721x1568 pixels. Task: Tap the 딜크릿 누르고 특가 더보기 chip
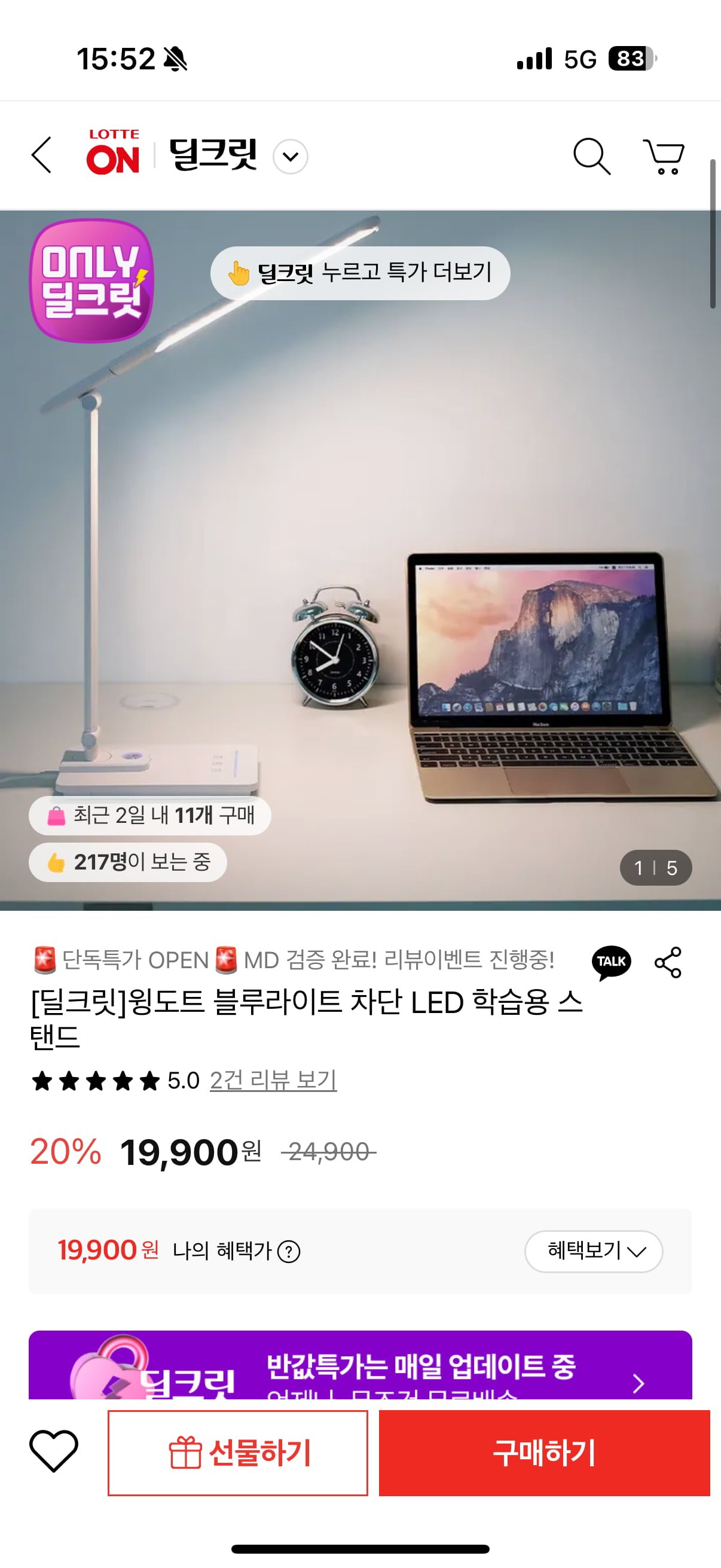tap(359, 273)
